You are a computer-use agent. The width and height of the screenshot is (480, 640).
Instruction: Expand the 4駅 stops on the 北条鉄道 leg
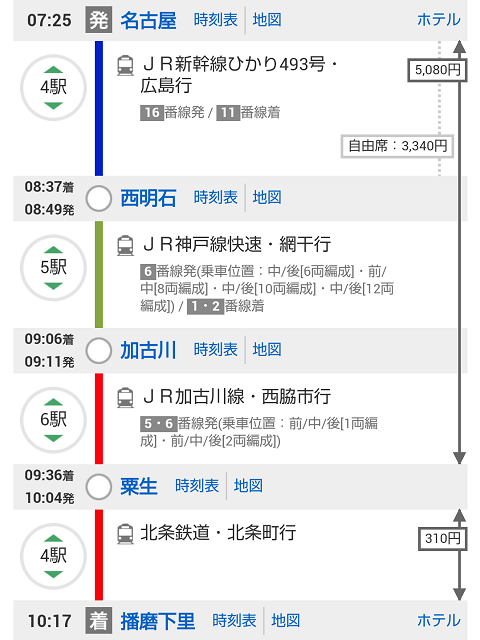[53, 556]
